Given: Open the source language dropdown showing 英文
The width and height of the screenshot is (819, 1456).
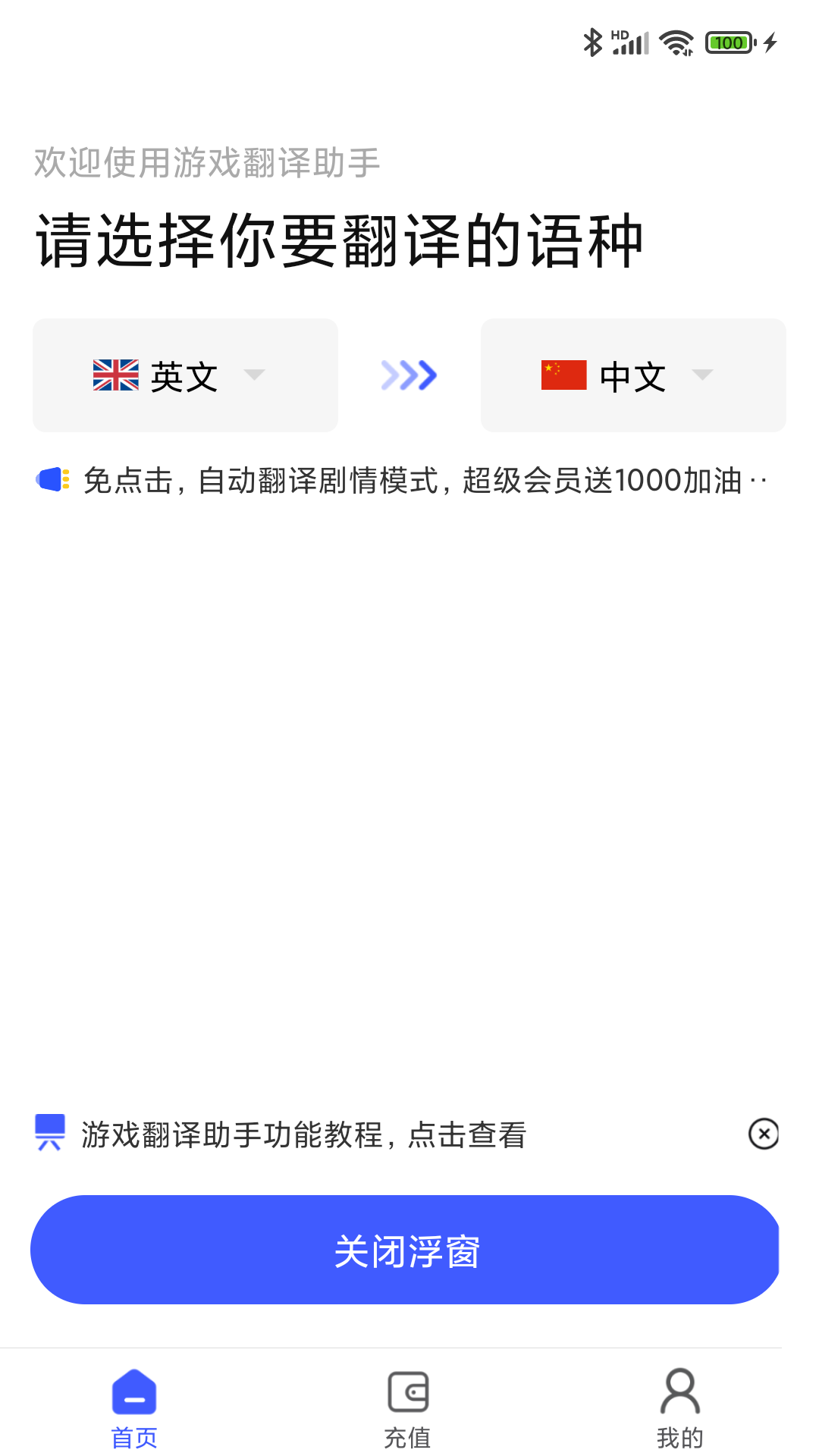Looking at the screenshot, I should [185, 375].
